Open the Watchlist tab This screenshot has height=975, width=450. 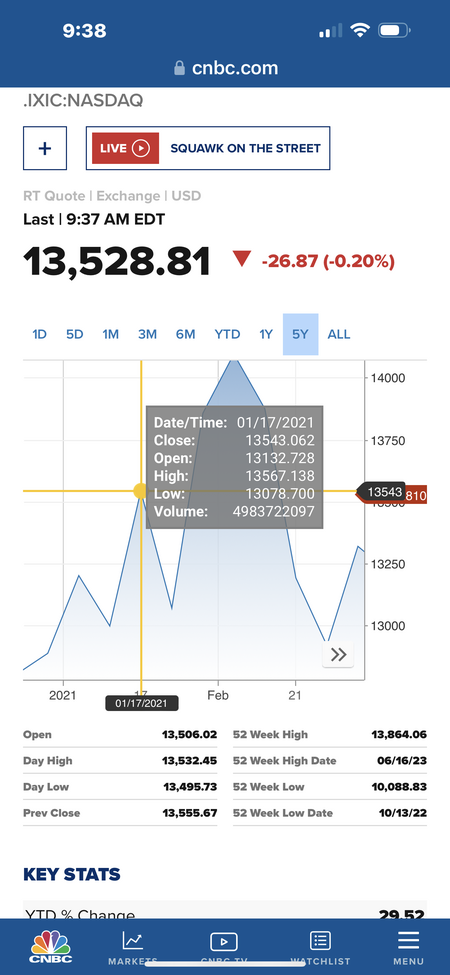[320, 948]
